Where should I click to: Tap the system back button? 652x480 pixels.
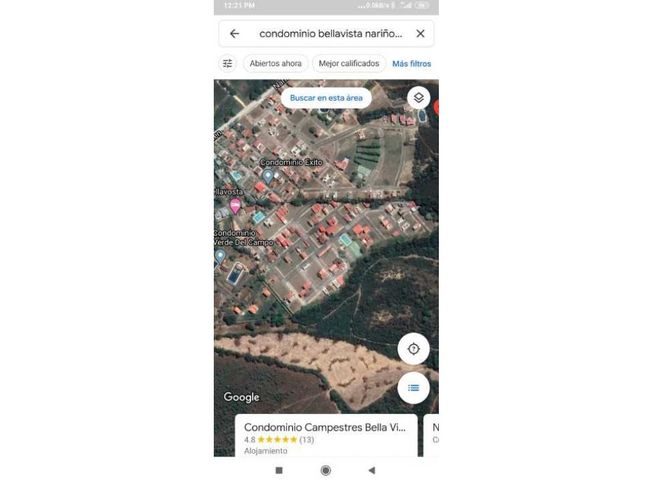pyautogui.click(x=372, y=469)
